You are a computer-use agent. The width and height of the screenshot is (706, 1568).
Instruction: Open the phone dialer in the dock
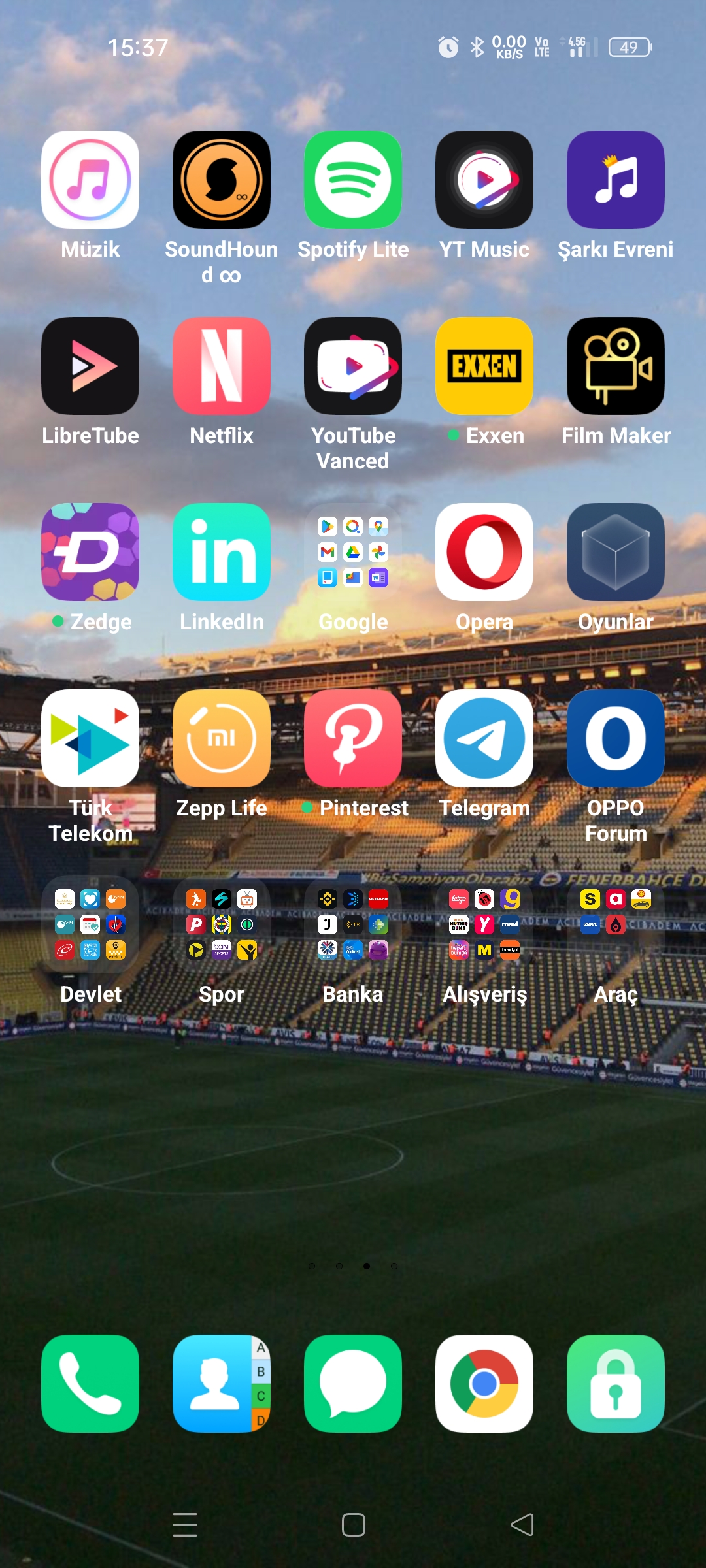90,1384
